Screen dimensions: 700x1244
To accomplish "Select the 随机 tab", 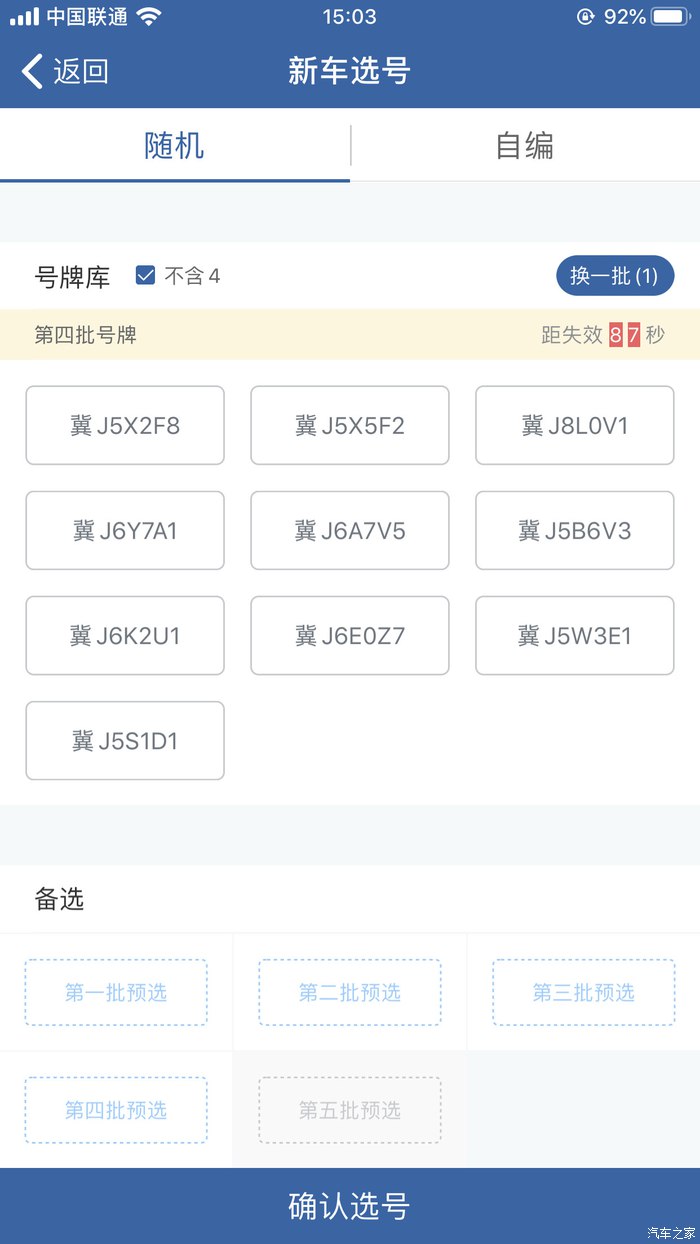I will (175, 146).
